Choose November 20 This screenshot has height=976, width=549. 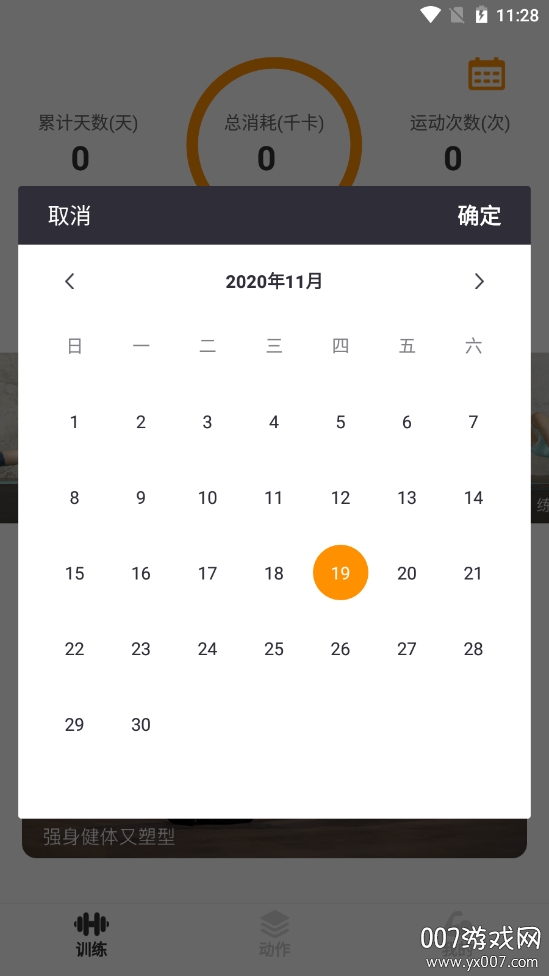pyautogui.click(x=406, y=573)
